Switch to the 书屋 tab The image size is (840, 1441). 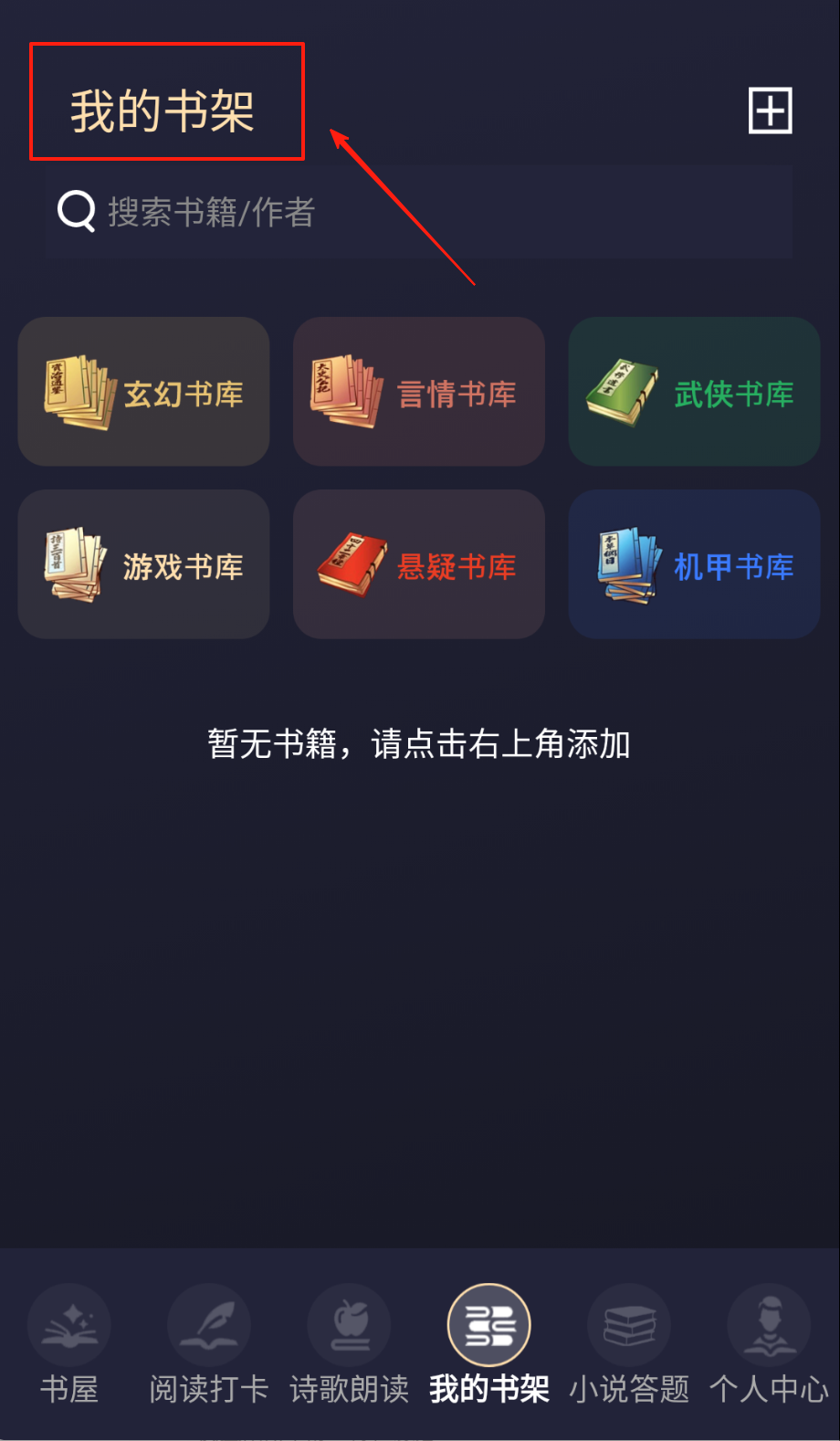click(x=69, y=1343)
